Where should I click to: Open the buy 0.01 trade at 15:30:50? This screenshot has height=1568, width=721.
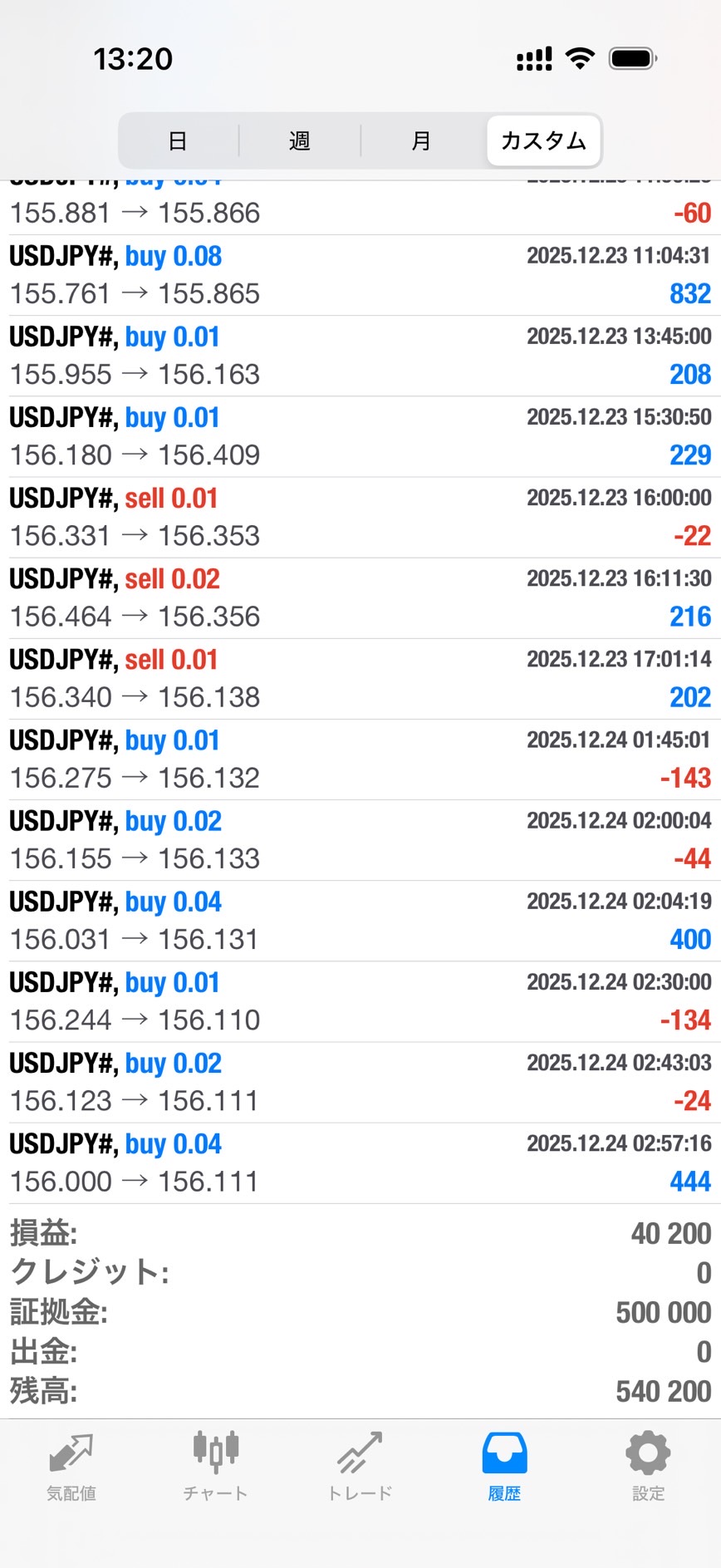click(x=360, y=436)
